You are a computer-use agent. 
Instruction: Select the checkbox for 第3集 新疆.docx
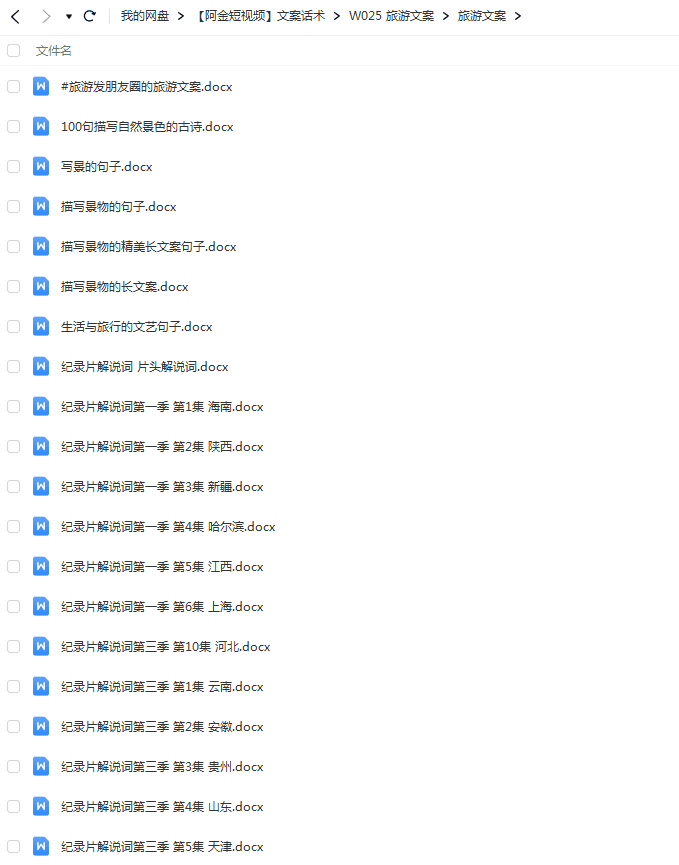tap(14, 487)
